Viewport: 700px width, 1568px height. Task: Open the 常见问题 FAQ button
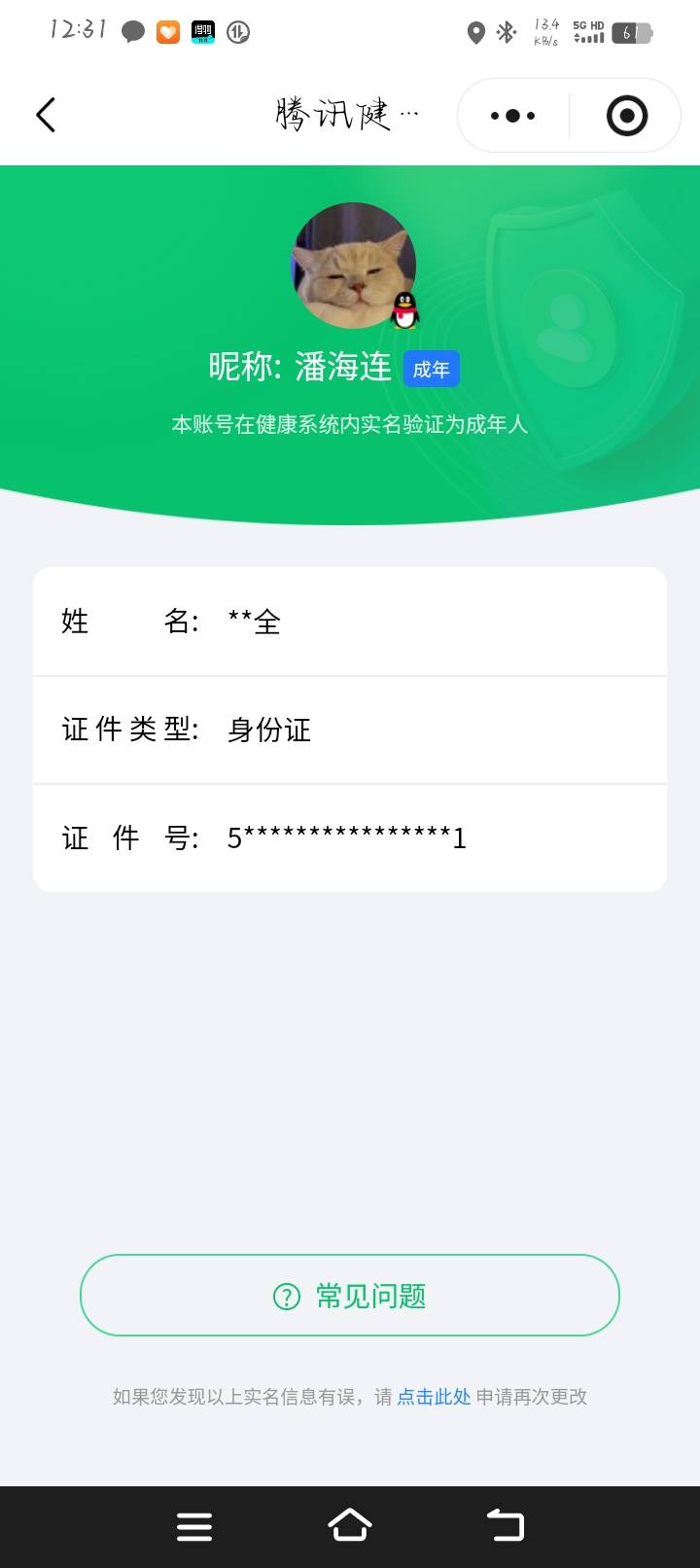coord(349,1295)
